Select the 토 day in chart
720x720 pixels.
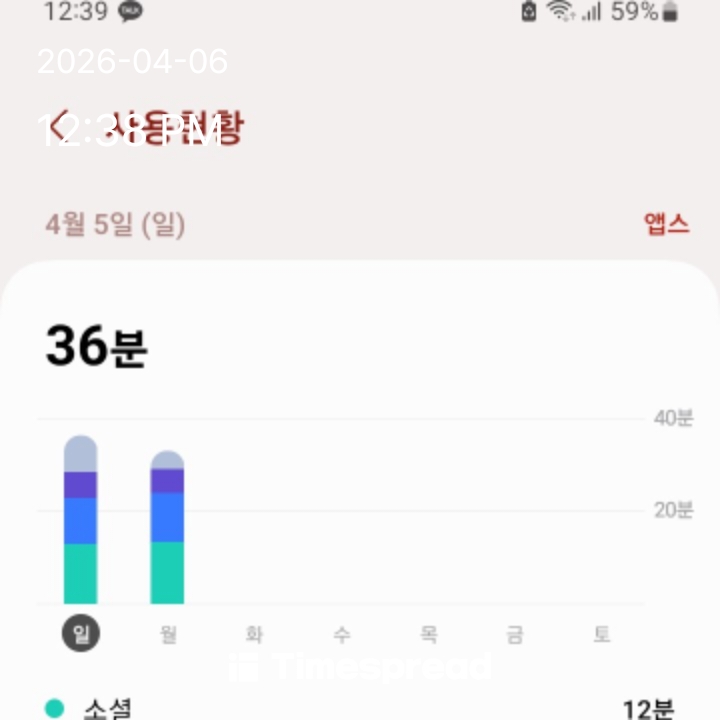pyautogui.click(x=601, y=634)
